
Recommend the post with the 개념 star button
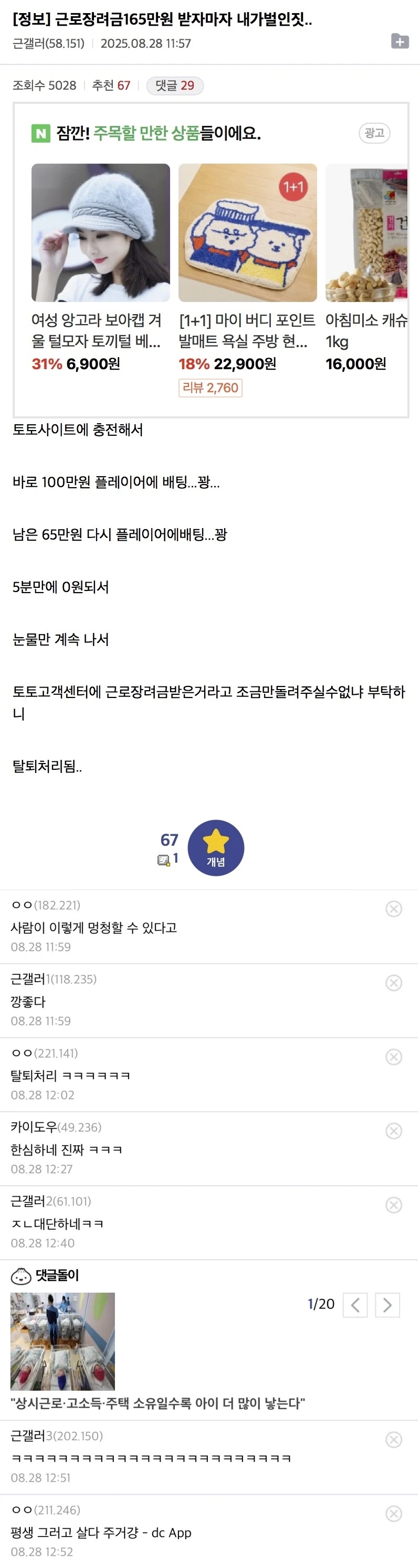216,848
